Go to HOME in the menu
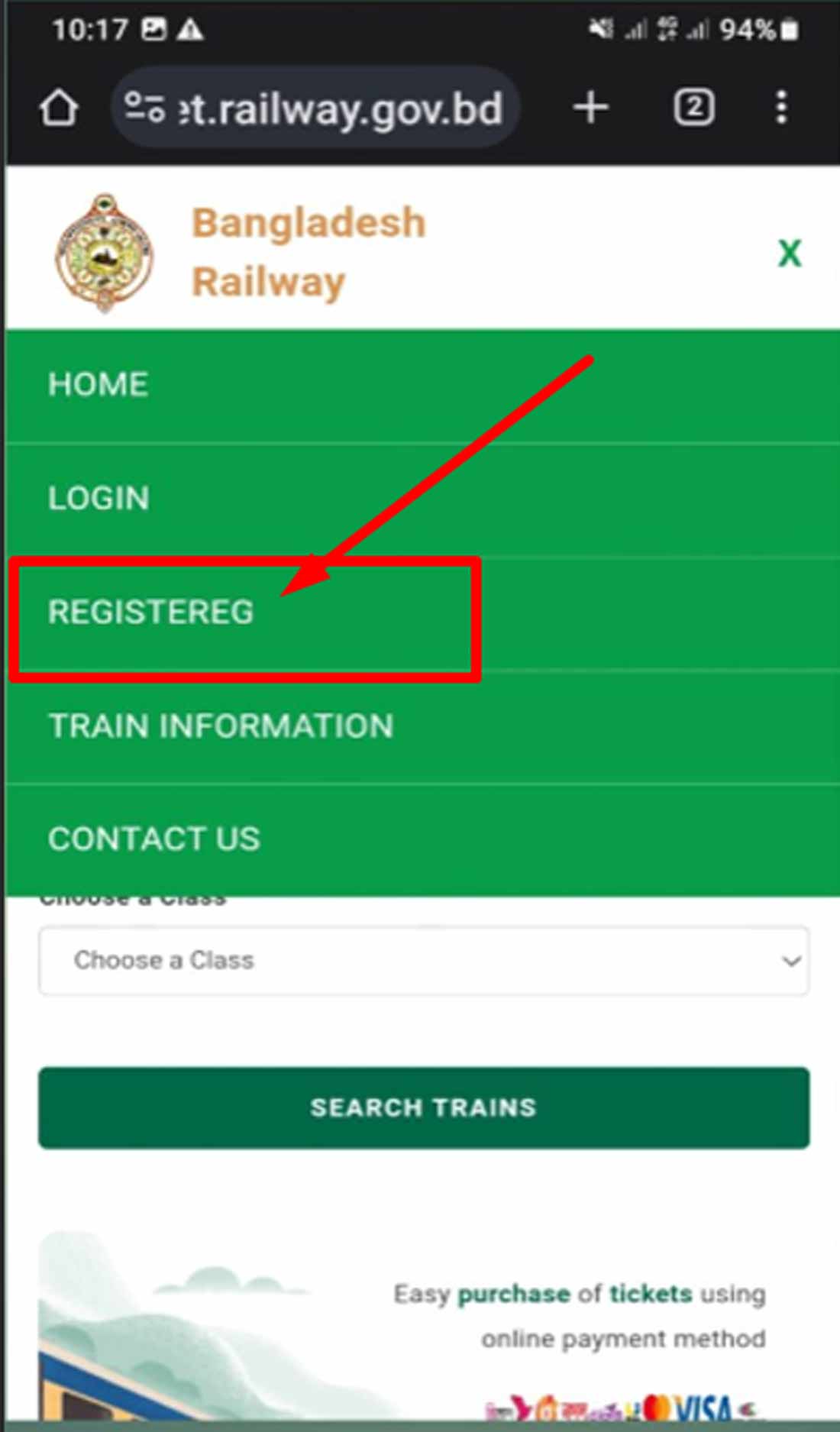 pos(99,384)
